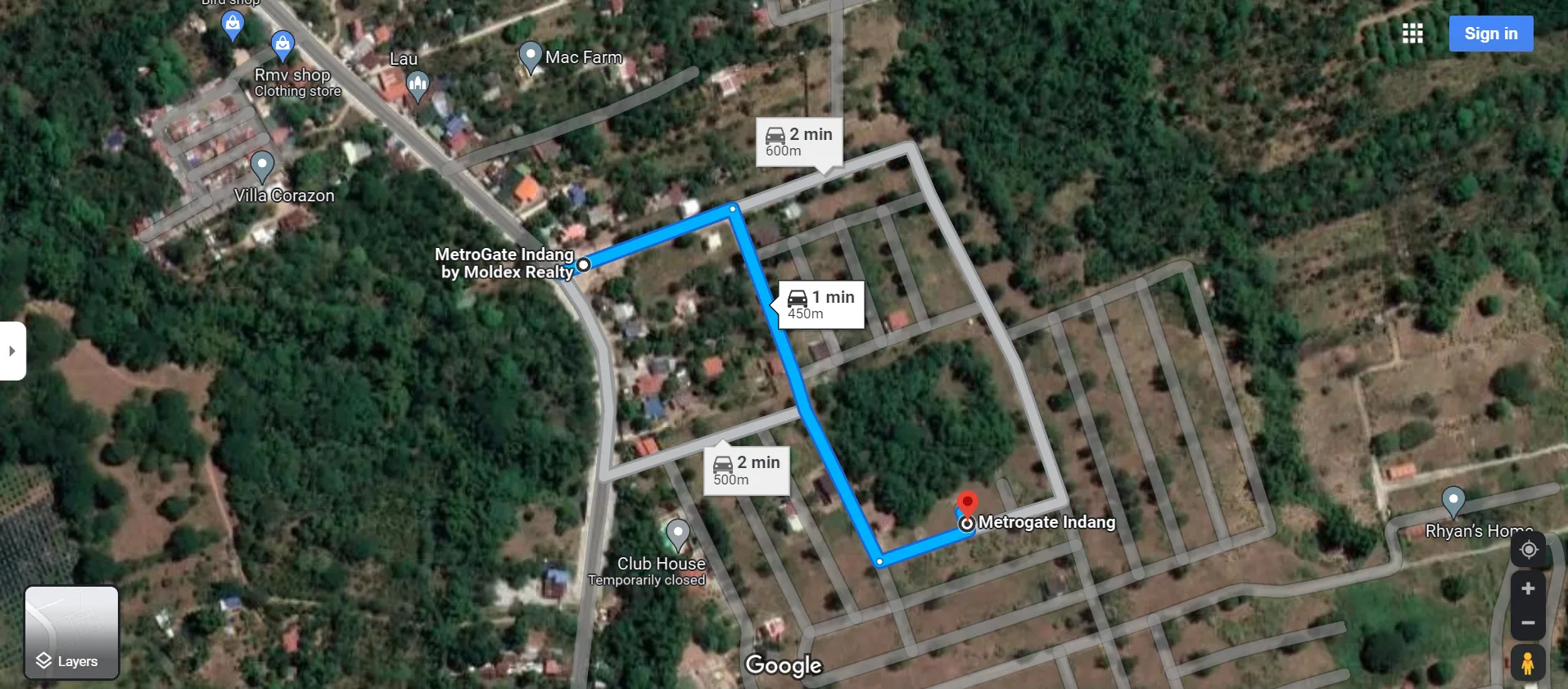The width and height of the screenshot is (1568, 689).
Task: Open the Layers map type switcher
Action: [72, 633]
